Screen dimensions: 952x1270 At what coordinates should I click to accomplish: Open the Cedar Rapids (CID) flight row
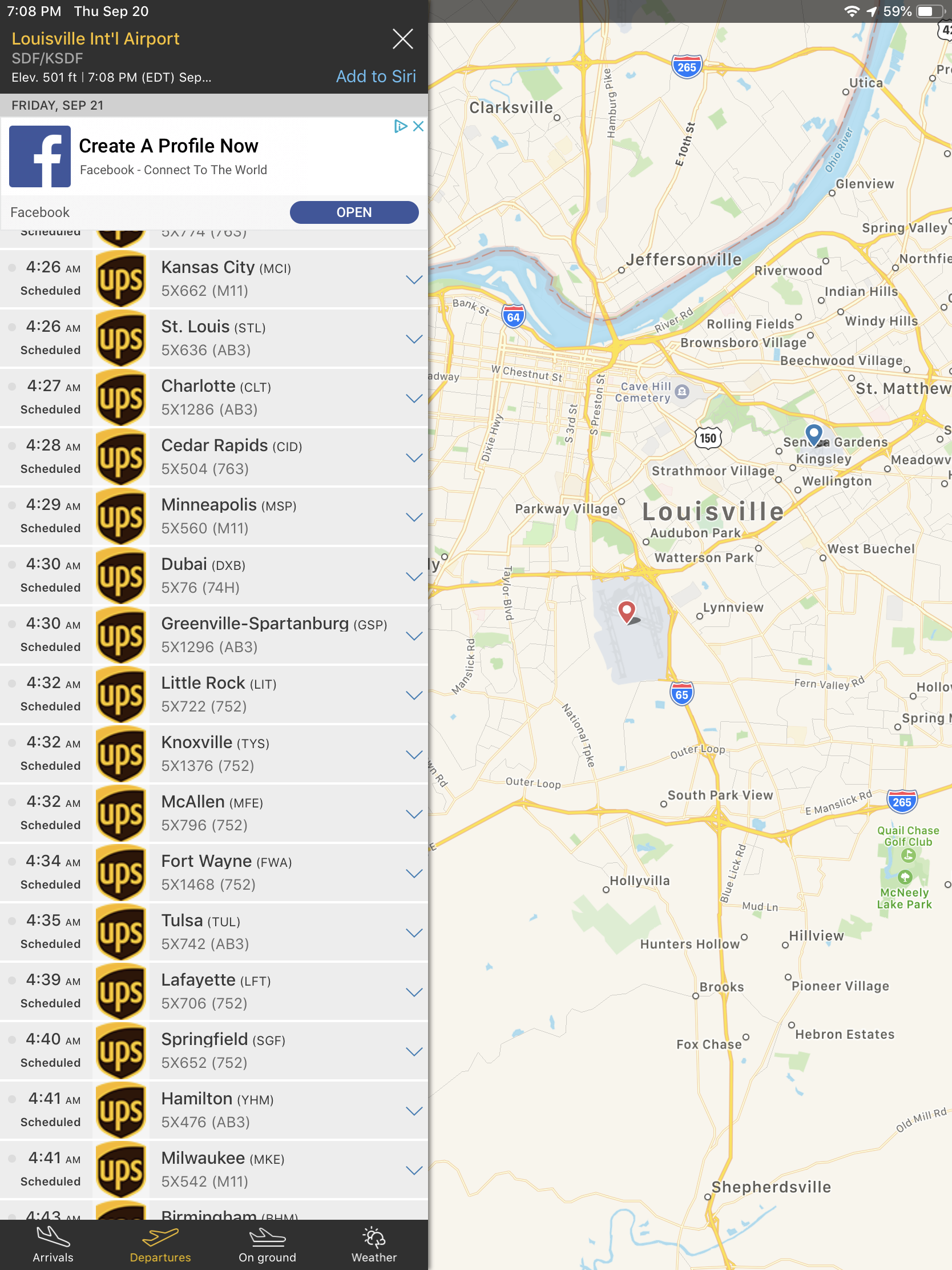pos(214,457)
